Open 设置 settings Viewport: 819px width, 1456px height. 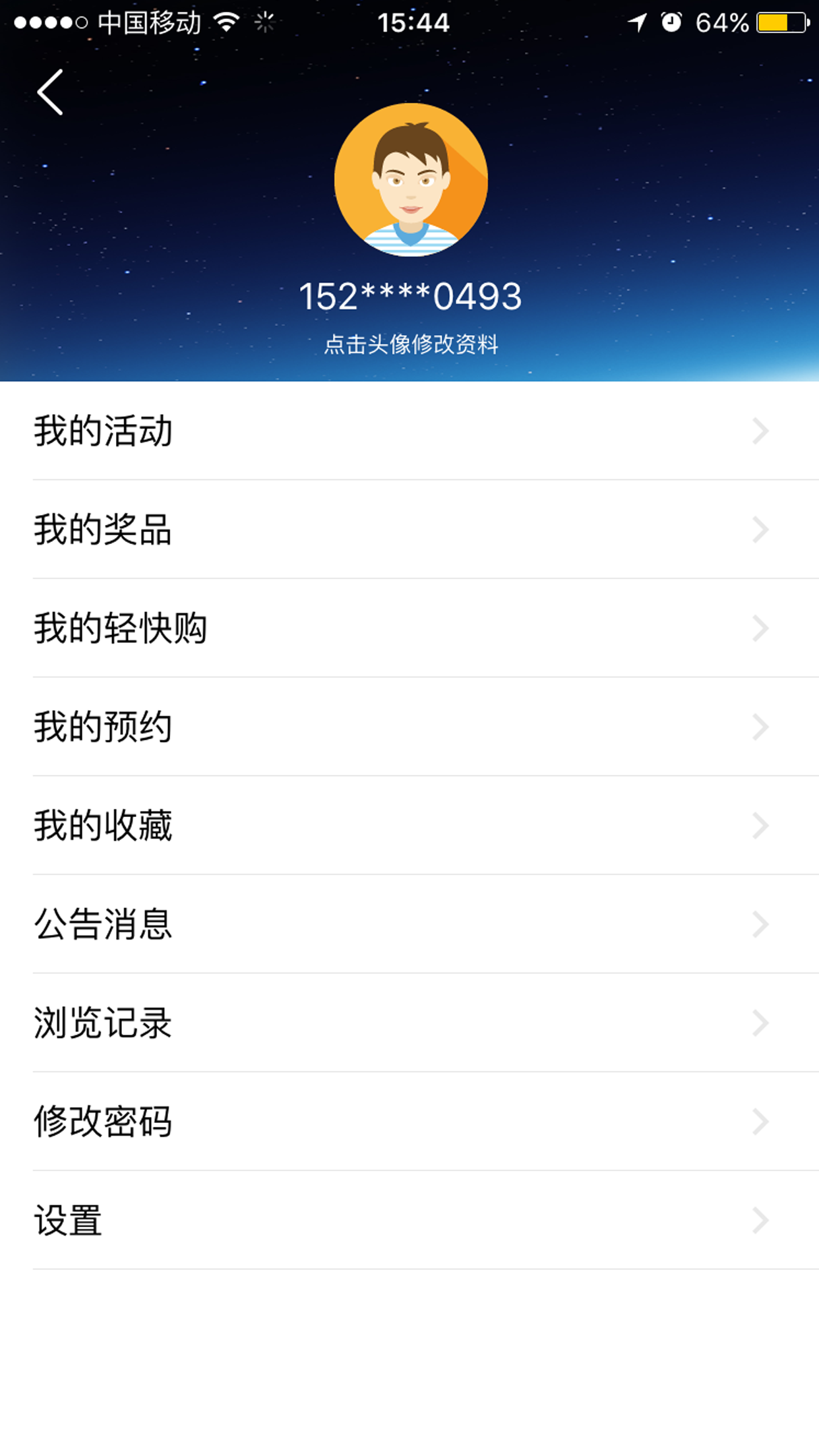tap(409, 1220)
